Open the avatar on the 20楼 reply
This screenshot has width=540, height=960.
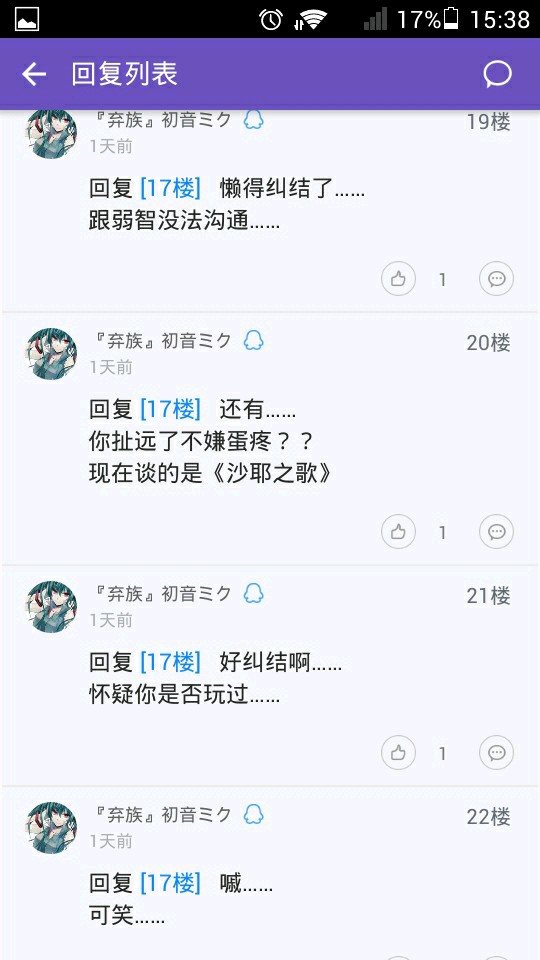pyautogui.click(x=51, y=354)
